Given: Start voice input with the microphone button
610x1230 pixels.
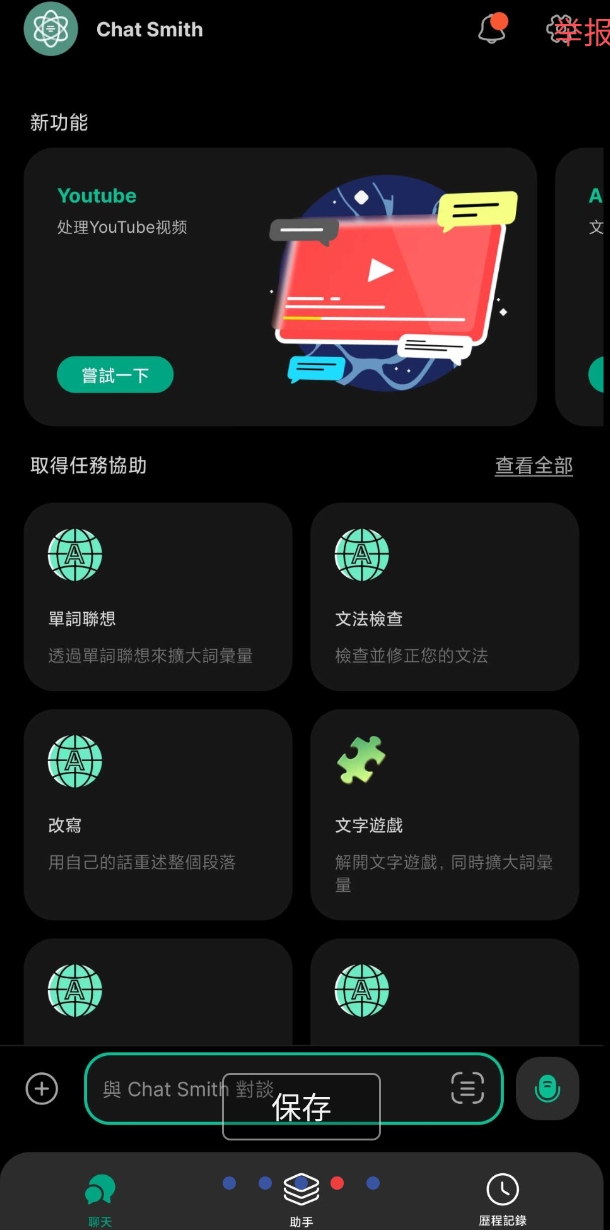Looking at the screenshot, I should pos(547,1088).
